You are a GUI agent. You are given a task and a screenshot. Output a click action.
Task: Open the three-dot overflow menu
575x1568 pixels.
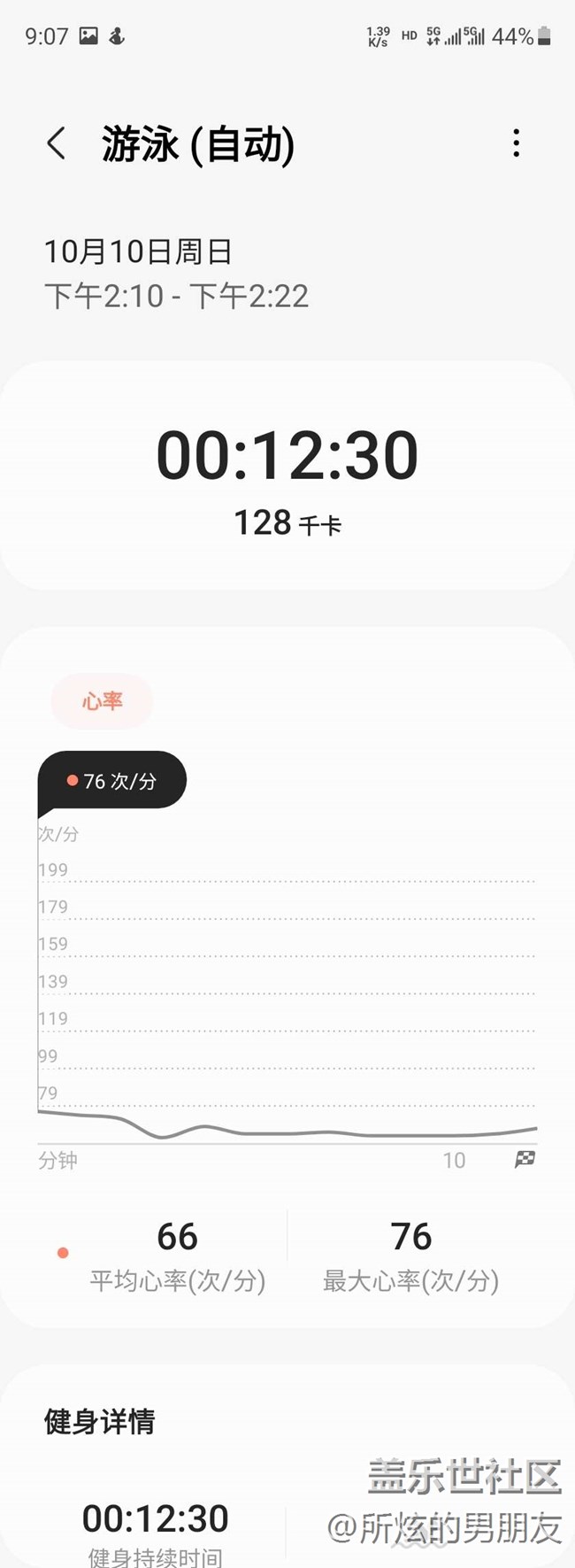(517, 143)
